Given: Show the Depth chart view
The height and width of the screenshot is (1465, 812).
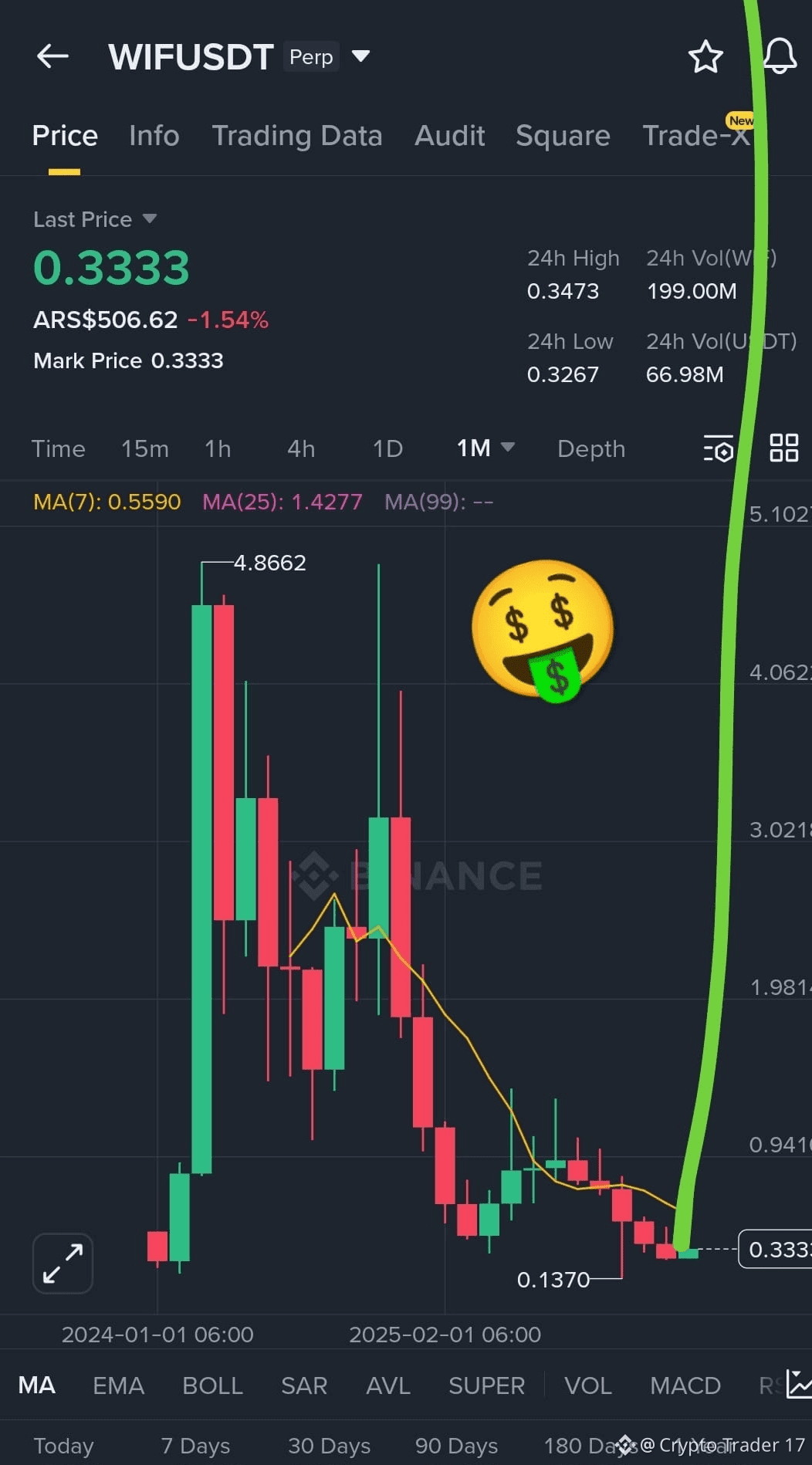Looking at the screenshot, I should click(590, 448).
